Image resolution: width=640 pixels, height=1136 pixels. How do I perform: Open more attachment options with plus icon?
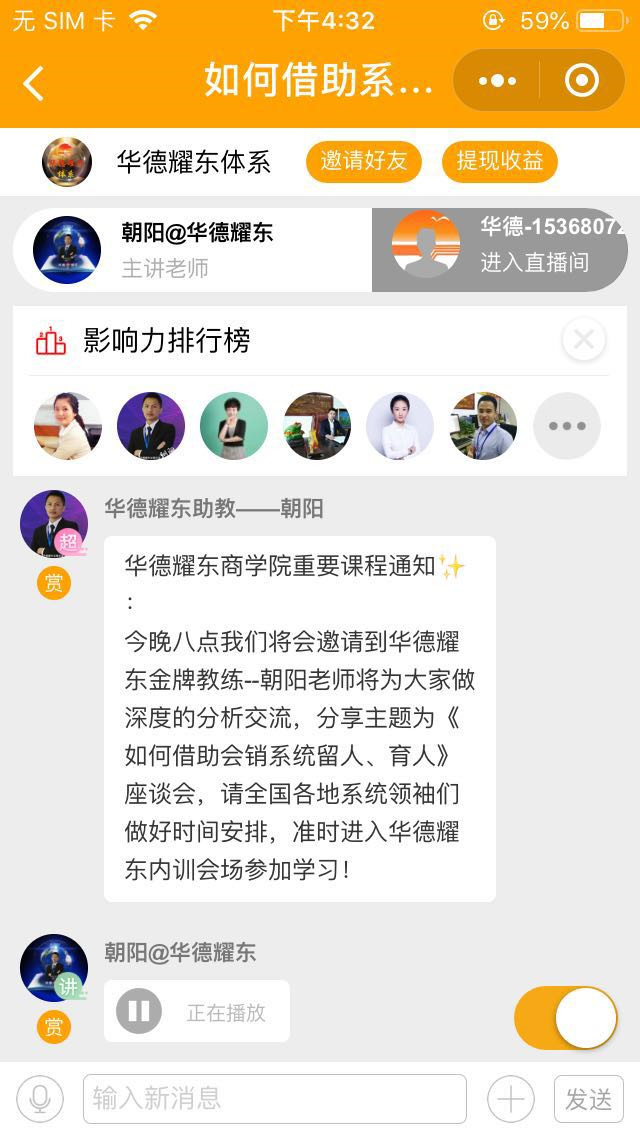511,1099
